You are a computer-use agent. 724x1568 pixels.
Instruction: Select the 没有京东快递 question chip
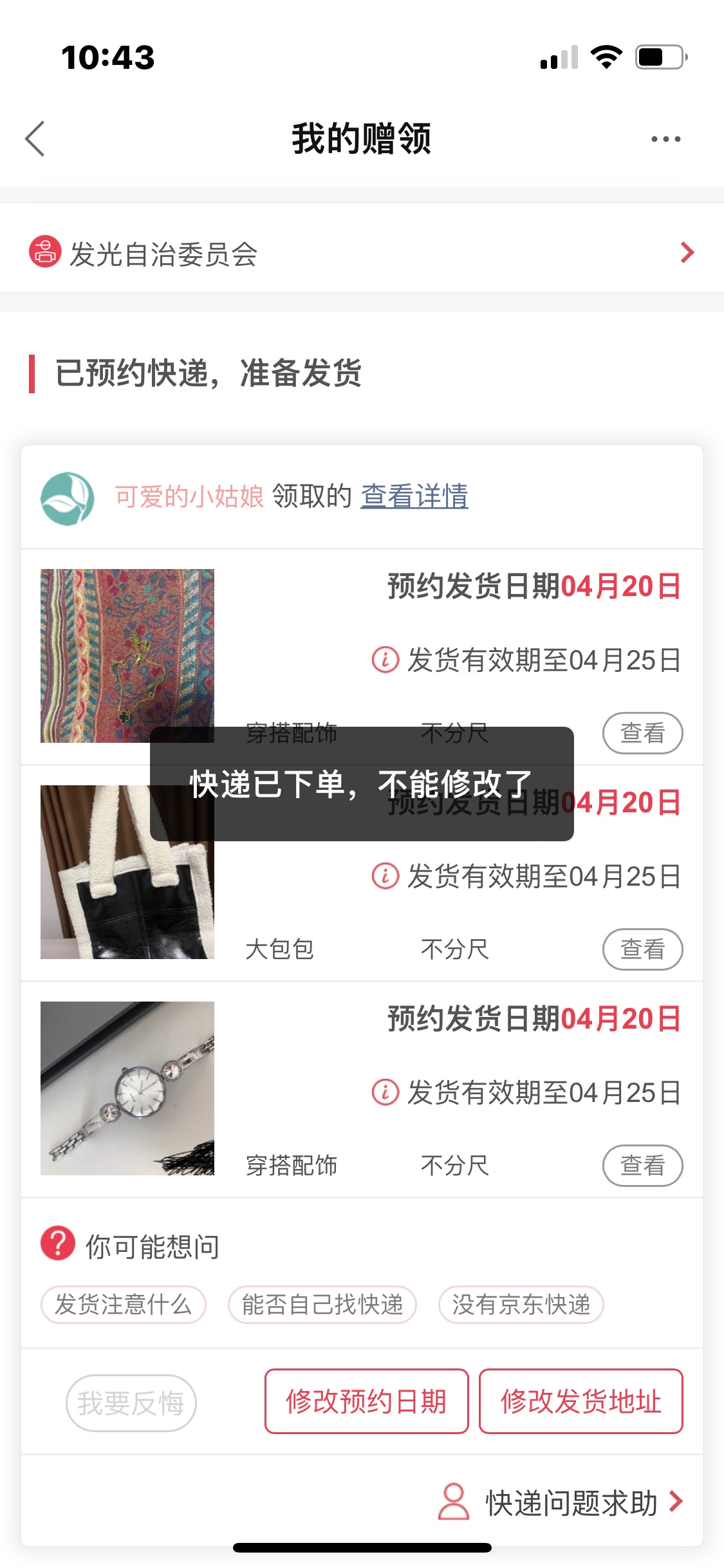pos(521,1305)
